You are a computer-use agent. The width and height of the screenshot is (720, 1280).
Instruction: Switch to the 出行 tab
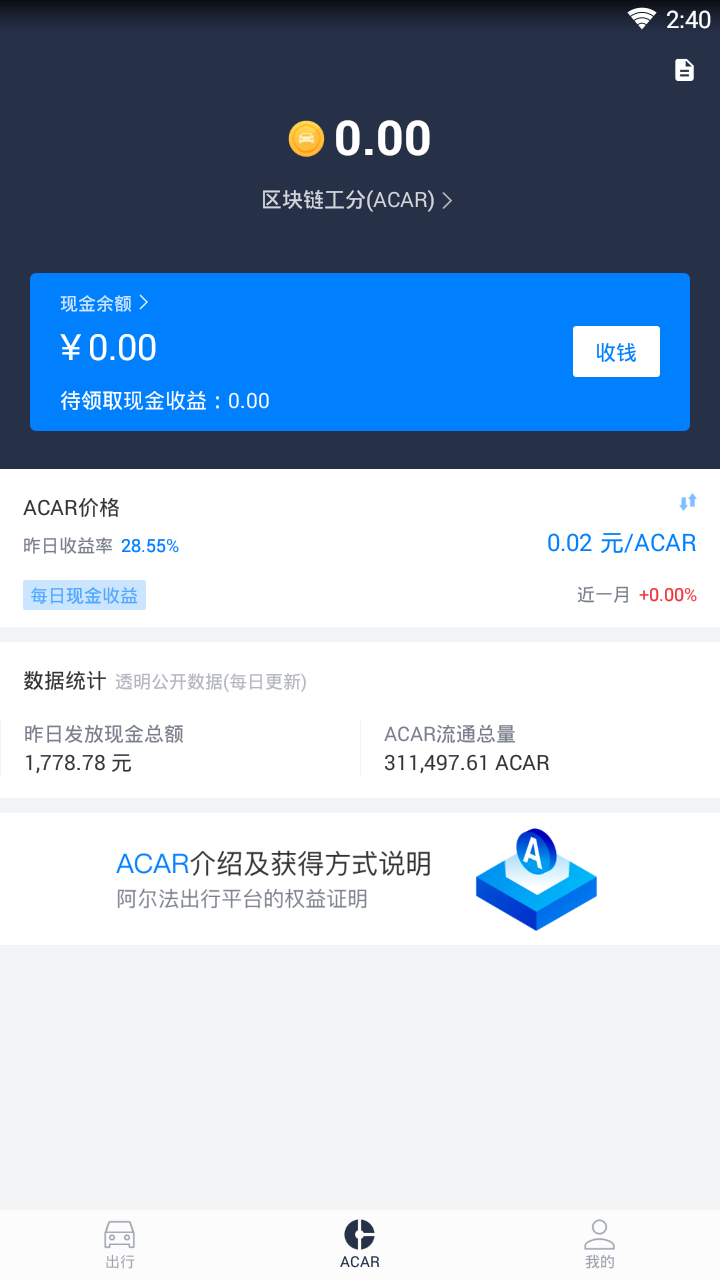[120, 1243]
